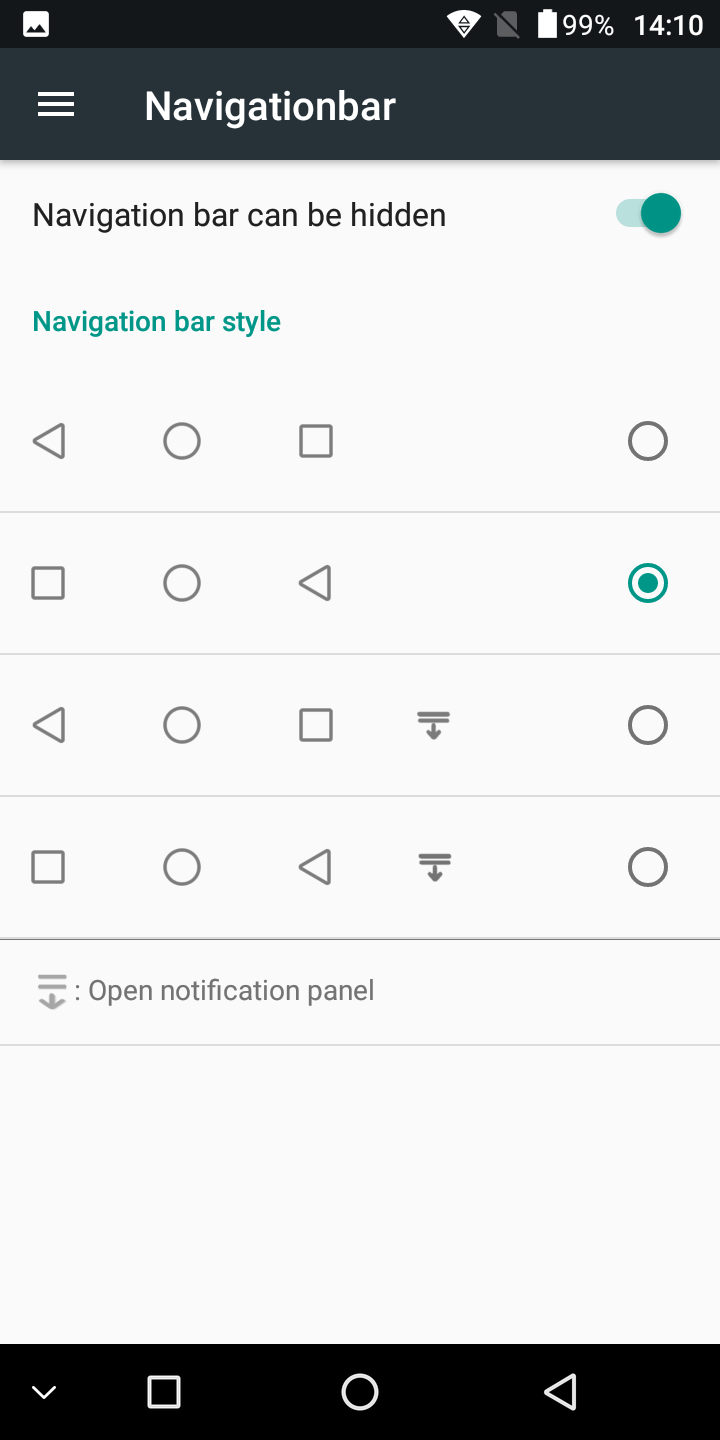
Task: Open the hamburger drawer menu
Action: pos(56,105)
